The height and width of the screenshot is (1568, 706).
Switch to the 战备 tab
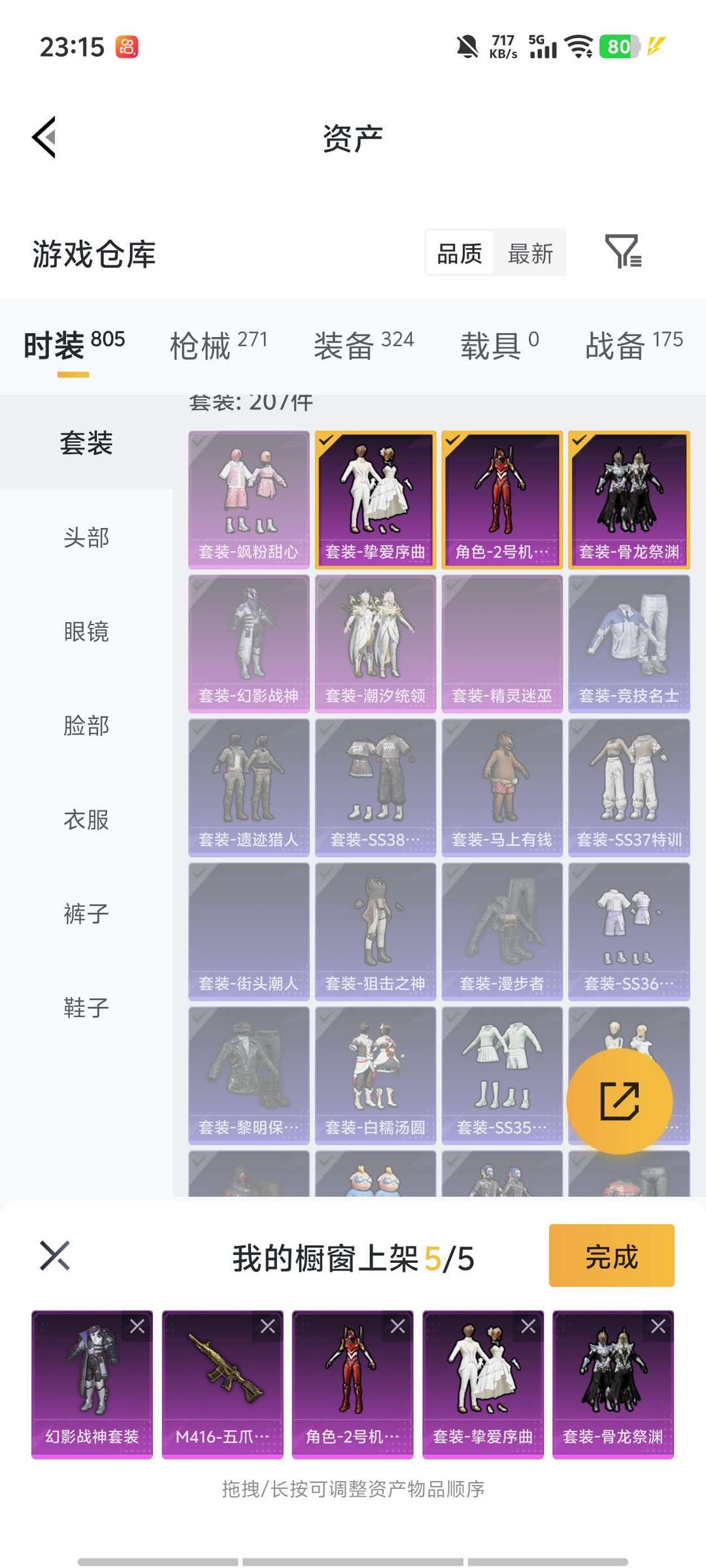tap(633, 344)
